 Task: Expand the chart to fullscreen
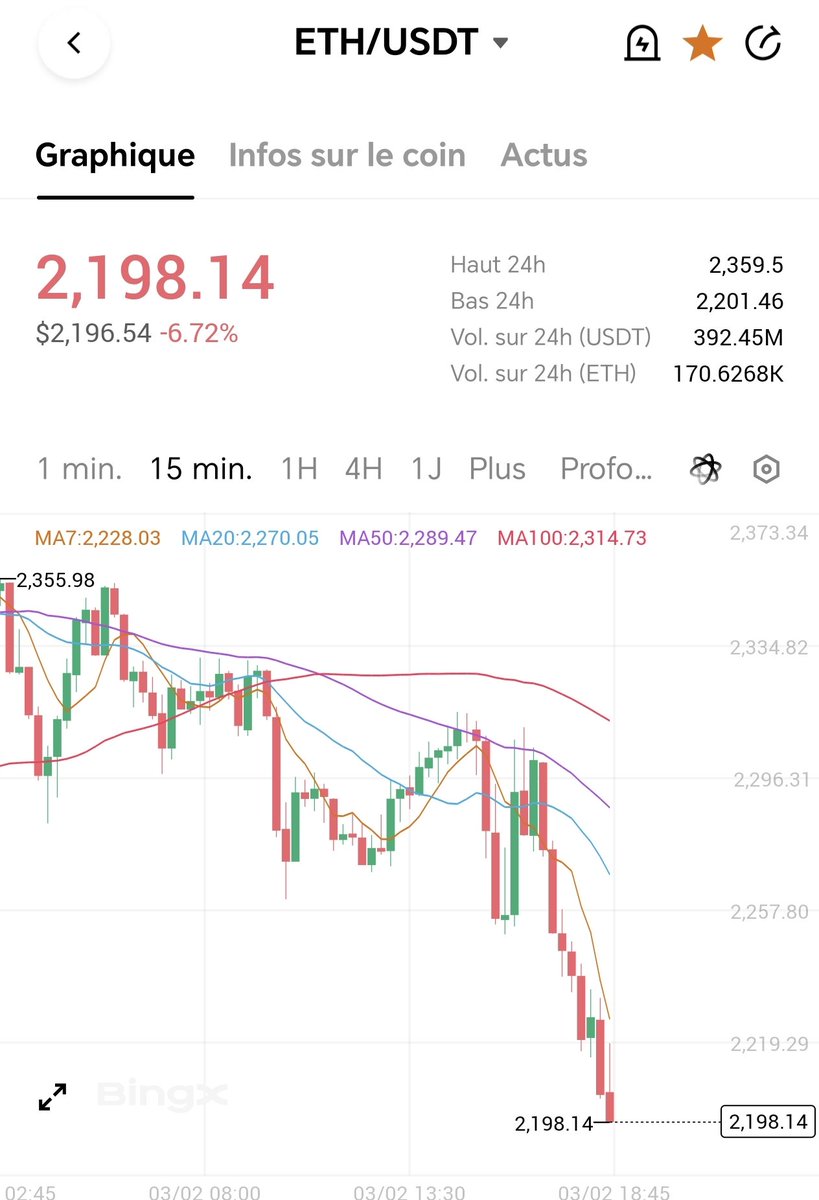pyautogui.click(x=52, y=1097)
